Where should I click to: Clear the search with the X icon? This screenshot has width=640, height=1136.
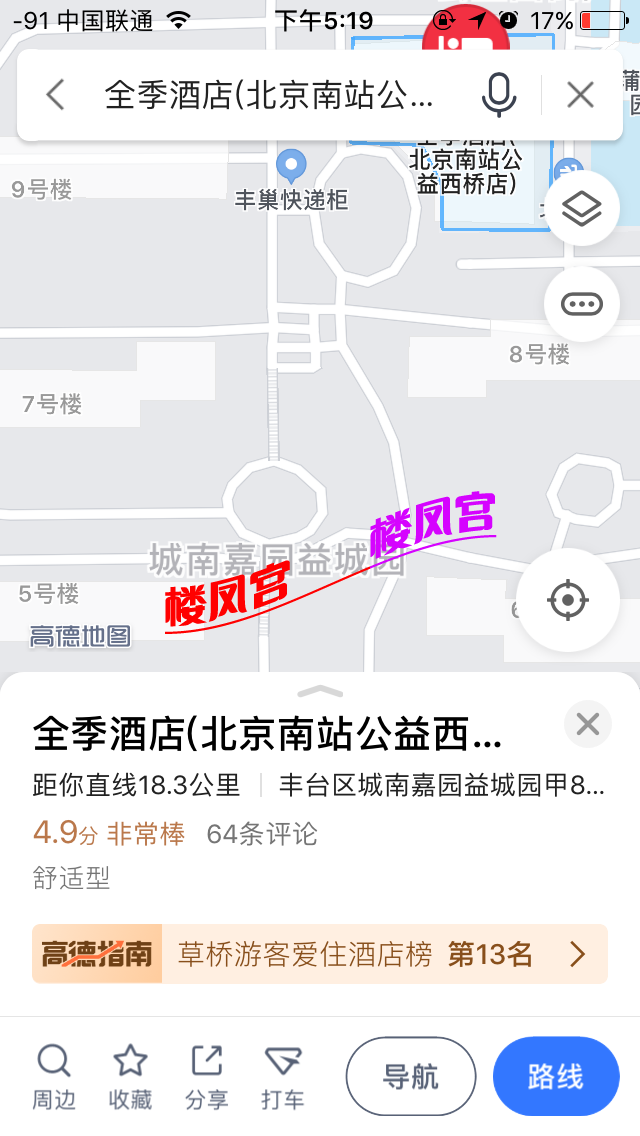(x=580, y=95)
